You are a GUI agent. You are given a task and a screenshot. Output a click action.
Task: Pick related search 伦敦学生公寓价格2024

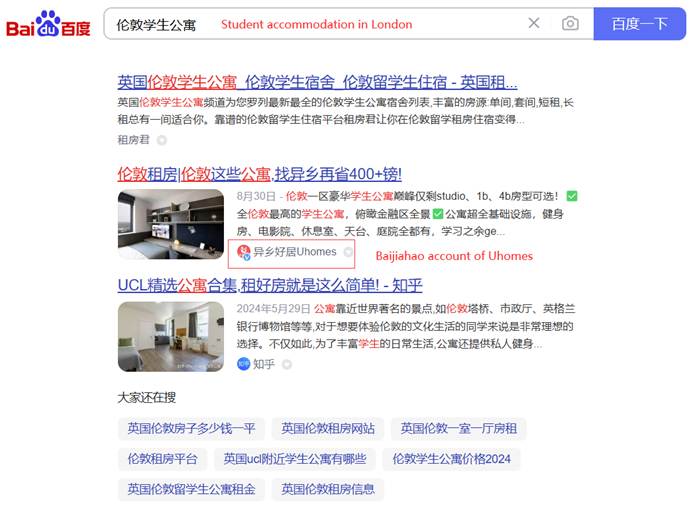pos(451,460)
